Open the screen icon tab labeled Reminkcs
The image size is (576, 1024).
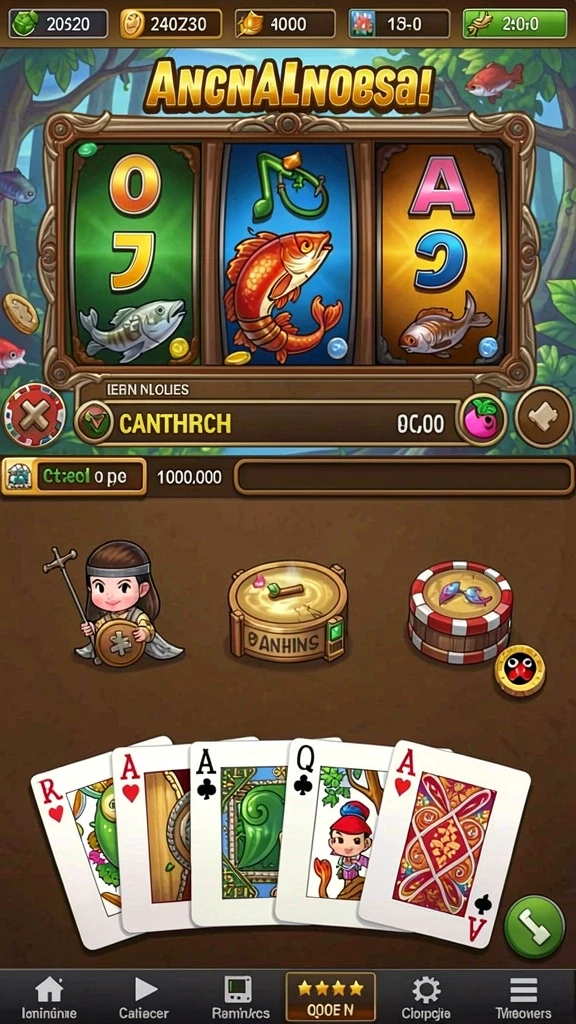[238, 997]
